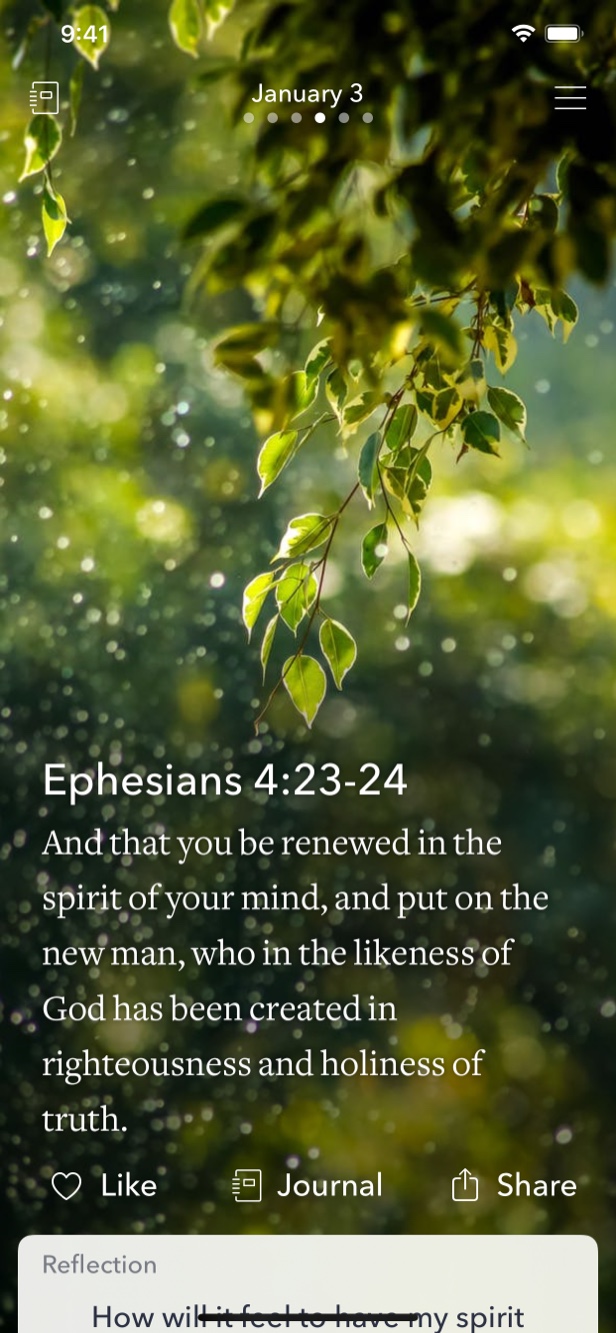Open the hamburger menu
Screen dimensions: 616x1333
(x=570, y=97)
